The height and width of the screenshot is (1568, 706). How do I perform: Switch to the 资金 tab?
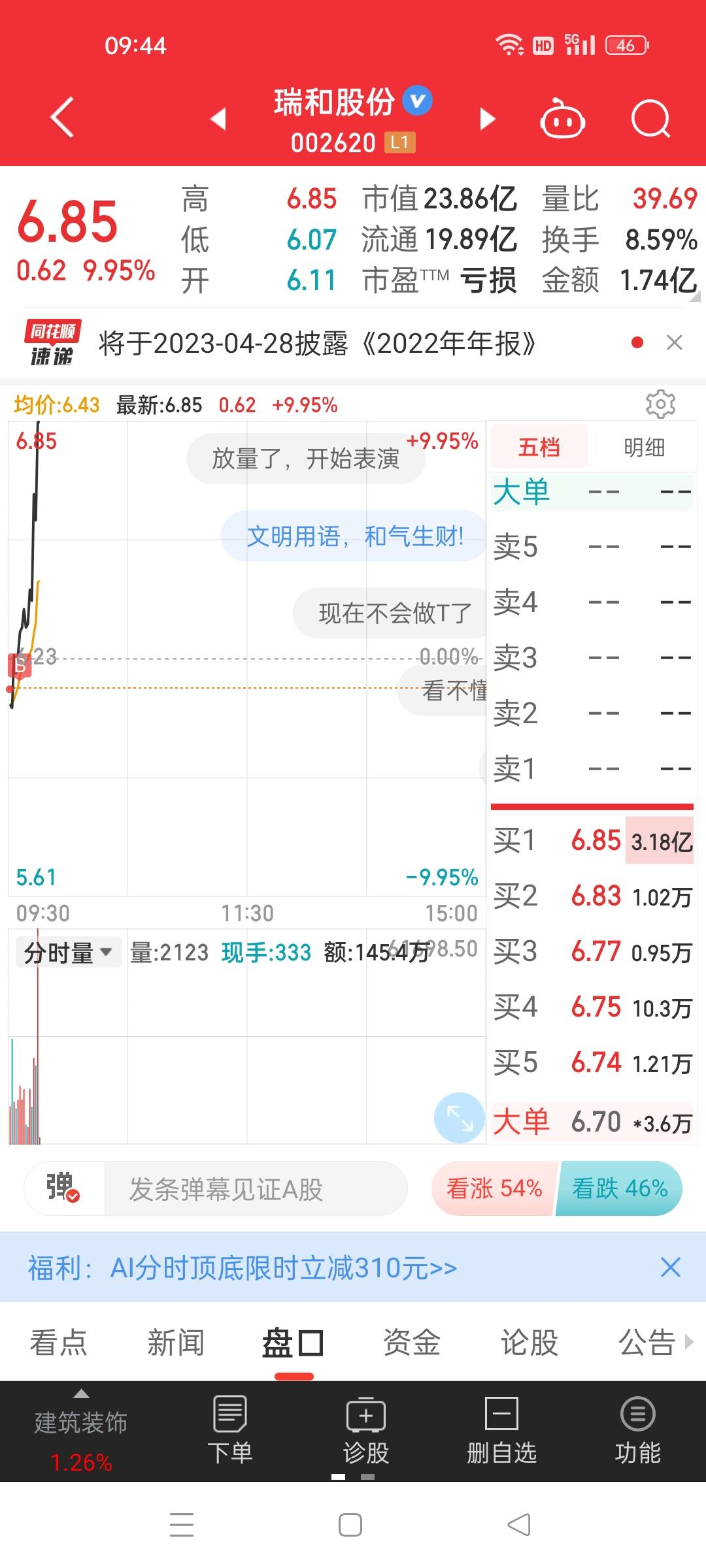412,1343
